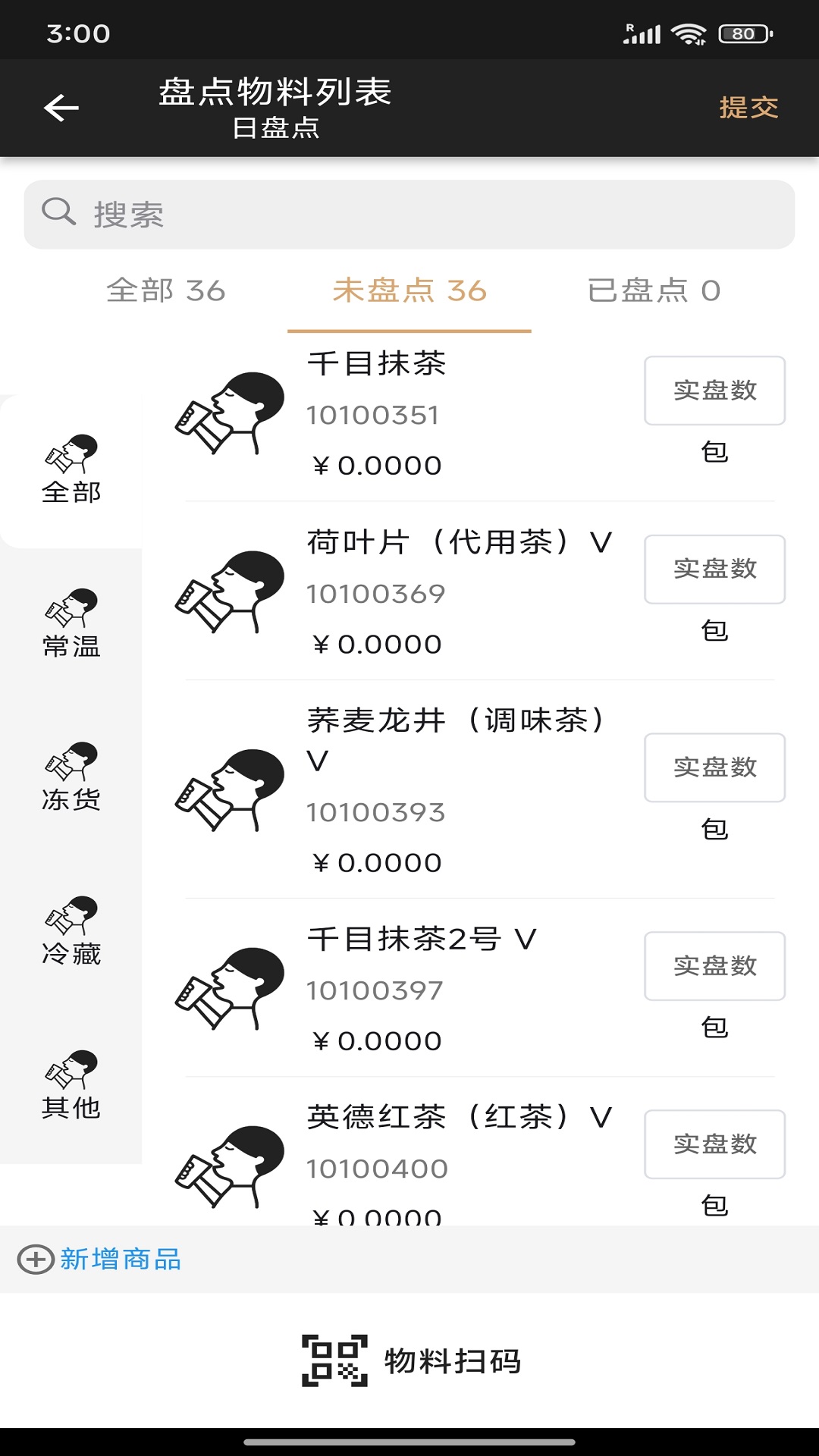Enter 实盘数 for 千目抹茶2号 V

coord(714,966)
